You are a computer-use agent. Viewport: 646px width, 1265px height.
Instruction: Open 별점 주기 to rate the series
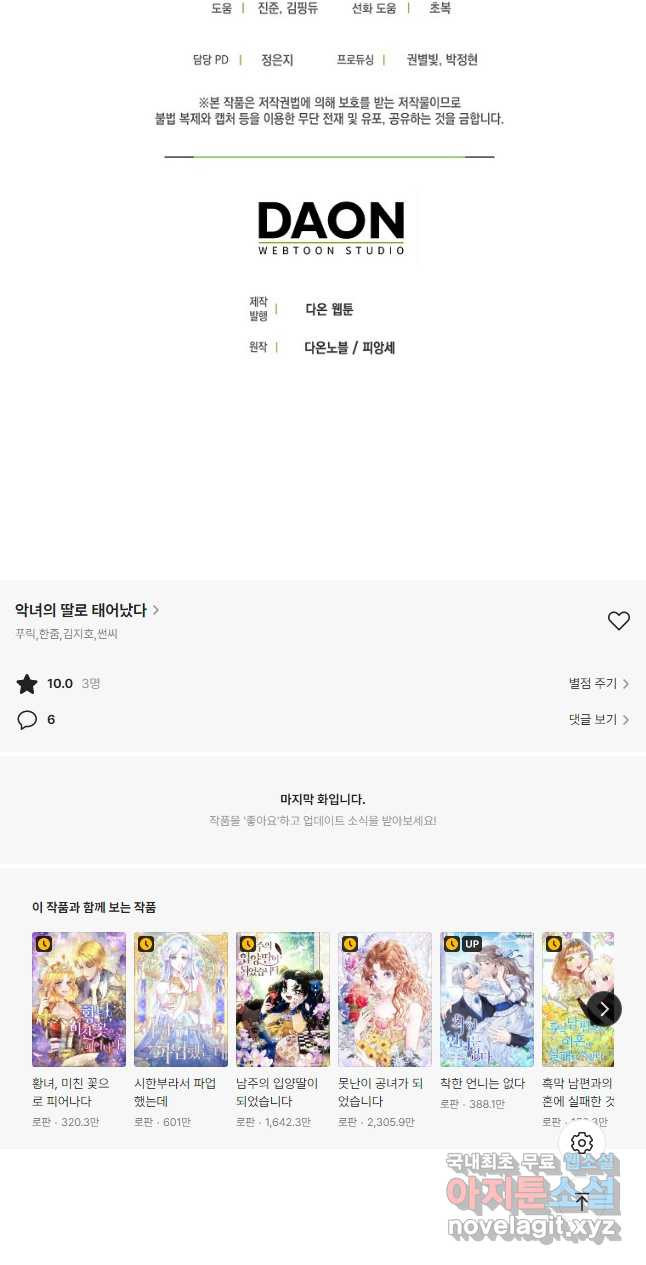[x=598, y=684]
